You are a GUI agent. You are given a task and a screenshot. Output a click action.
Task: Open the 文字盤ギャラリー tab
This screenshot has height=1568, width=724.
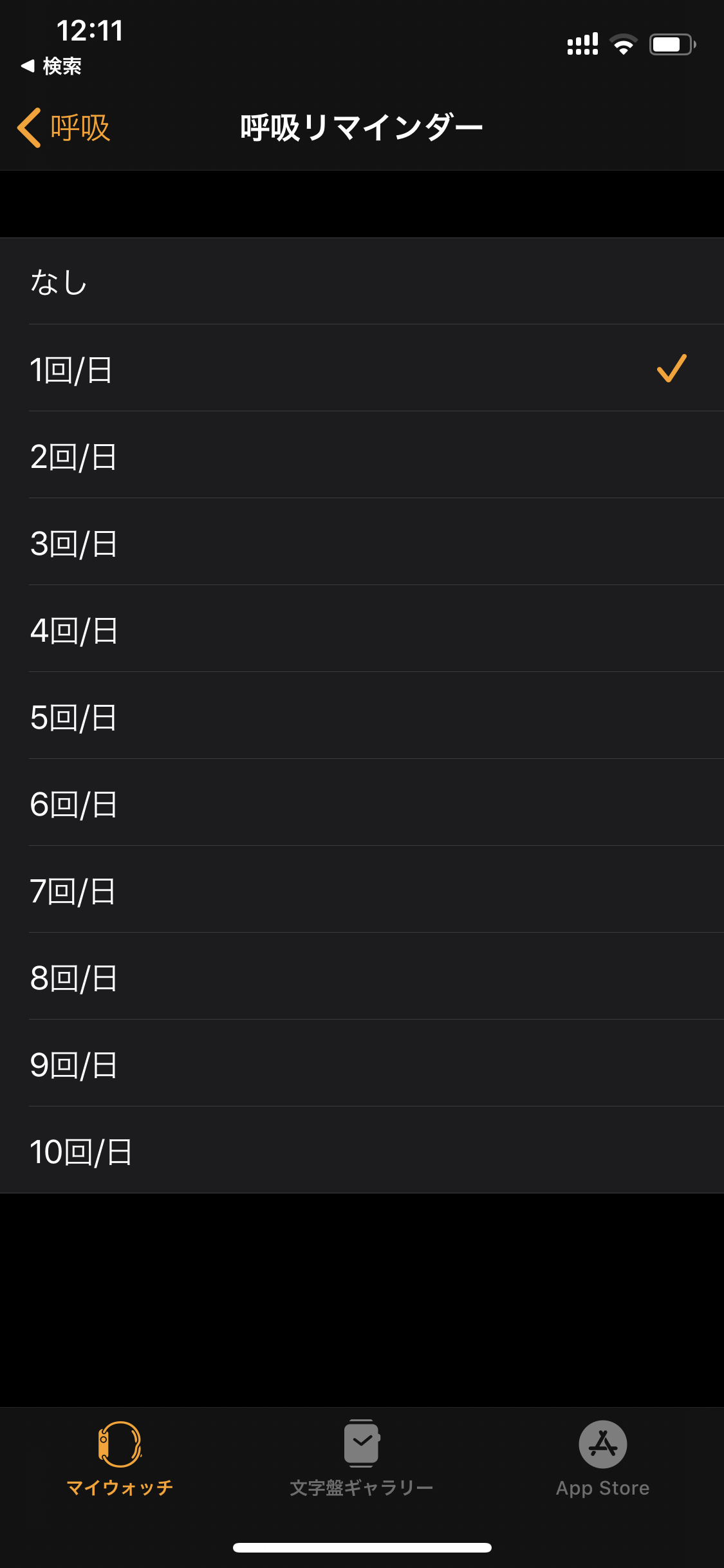(x=362, y=1459)
